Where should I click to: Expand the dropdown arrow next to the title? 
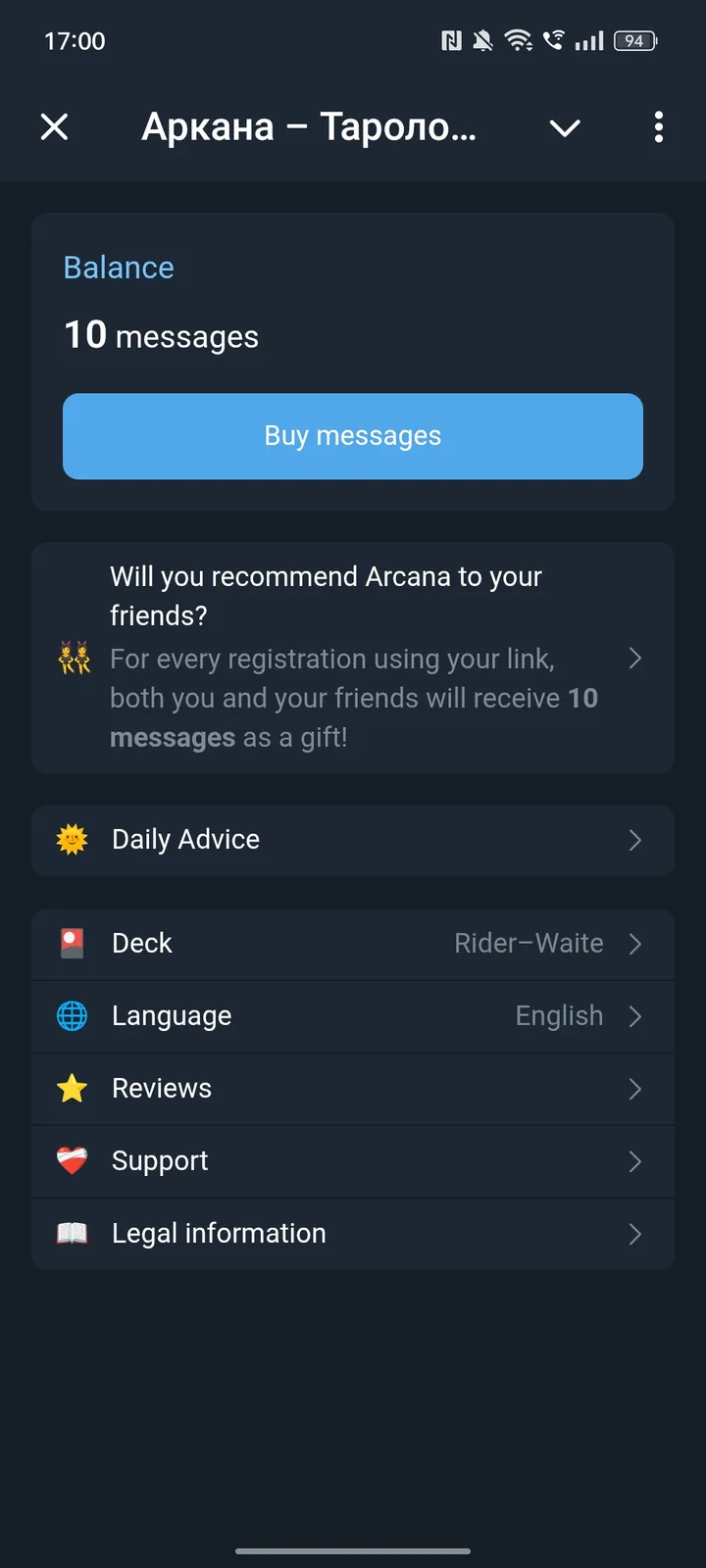[x=565, y=127]
